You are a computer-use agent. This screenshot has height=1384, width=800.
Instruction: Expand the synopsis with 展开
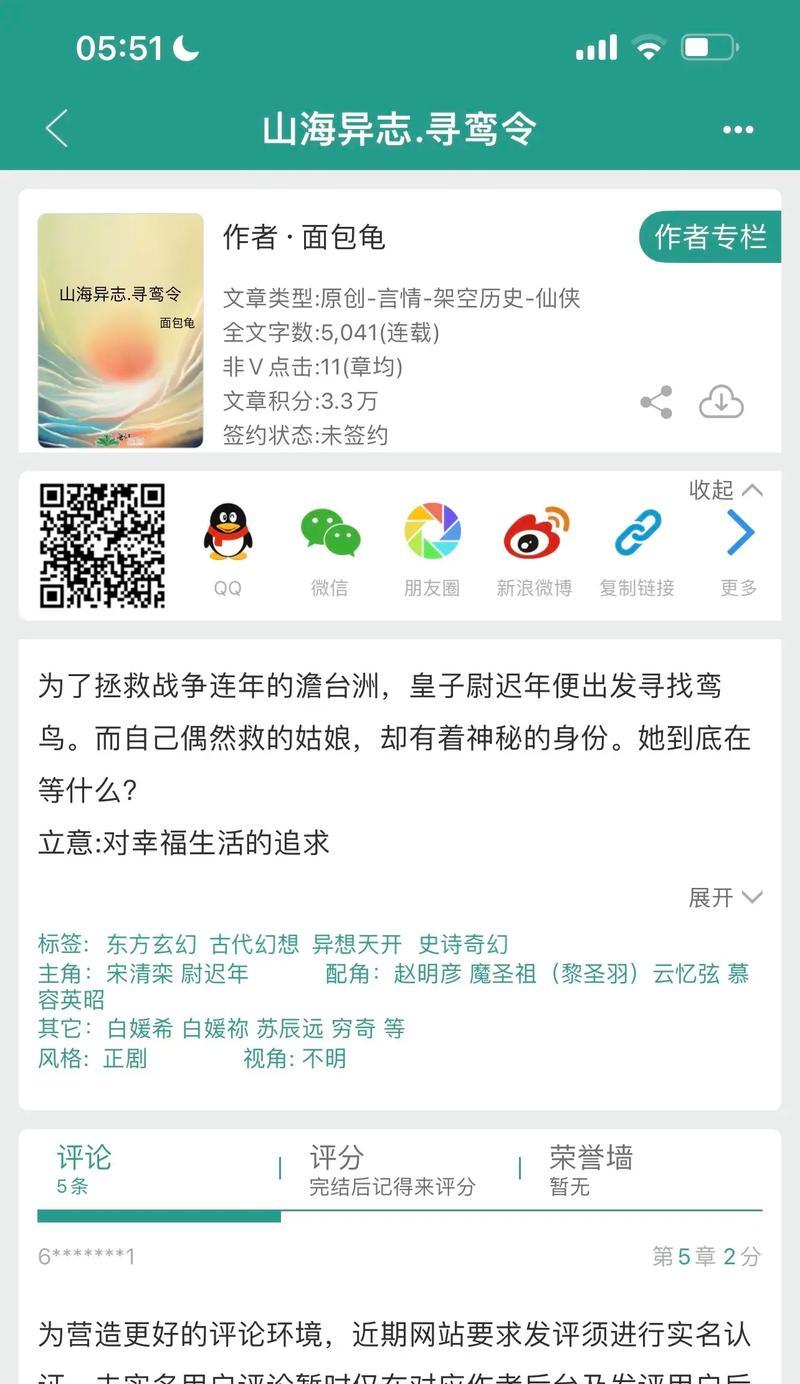[x=725, y=898]
